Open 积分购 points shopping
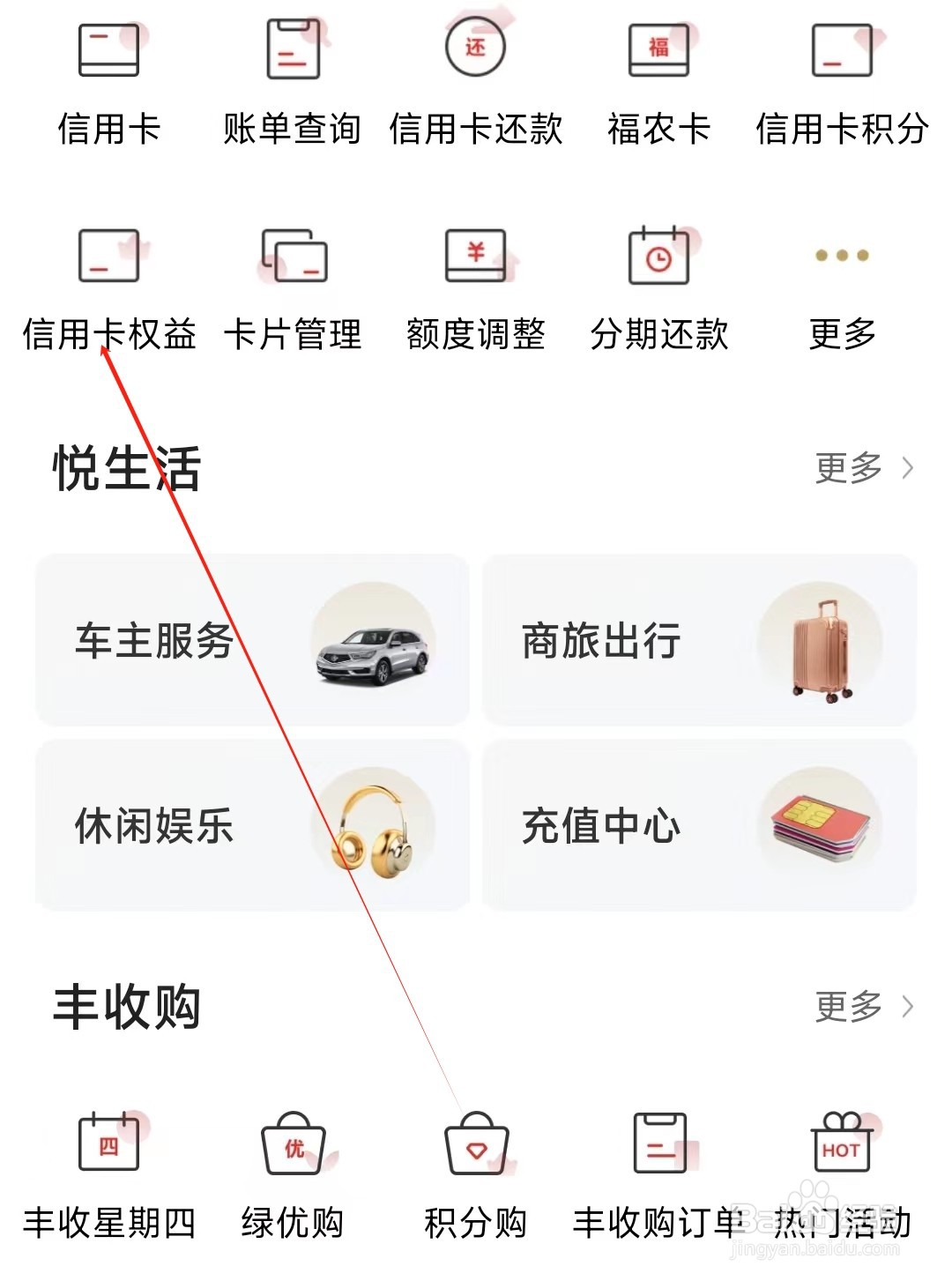952x1281 pixels. pos(475,1175)
